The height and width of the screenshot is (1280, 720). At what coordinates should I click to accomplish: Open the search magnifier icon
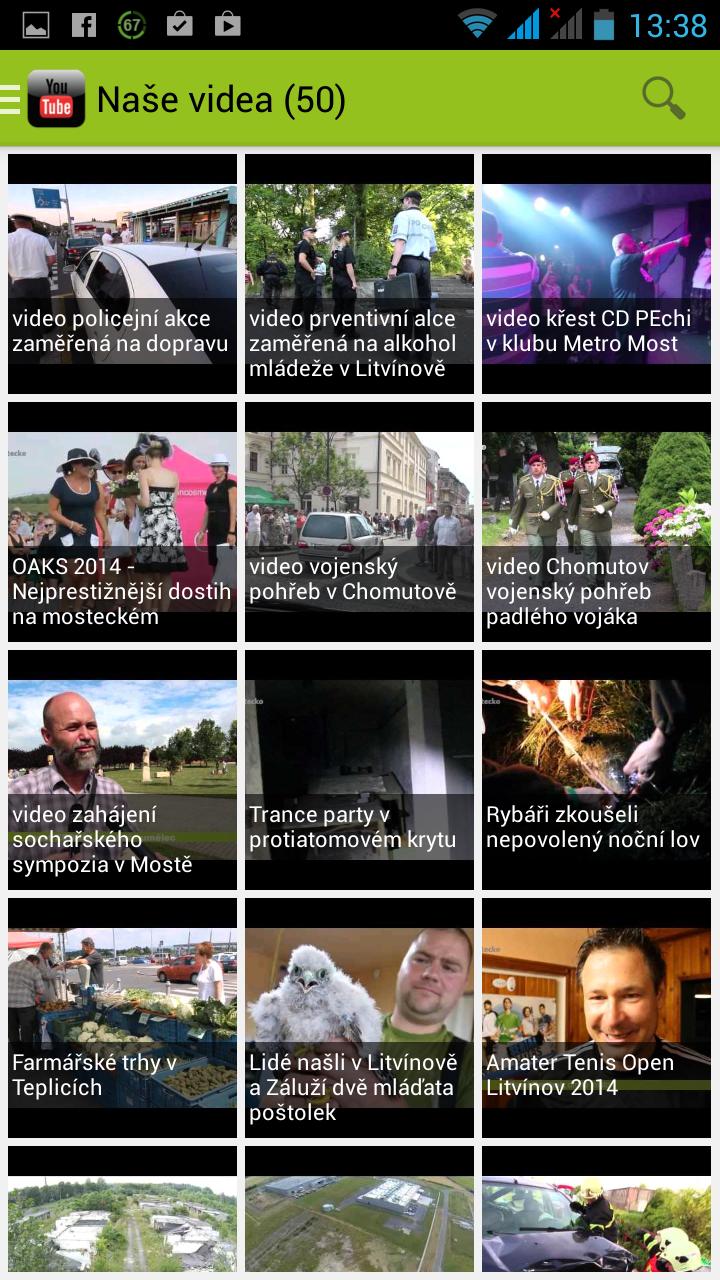[663, 99]
